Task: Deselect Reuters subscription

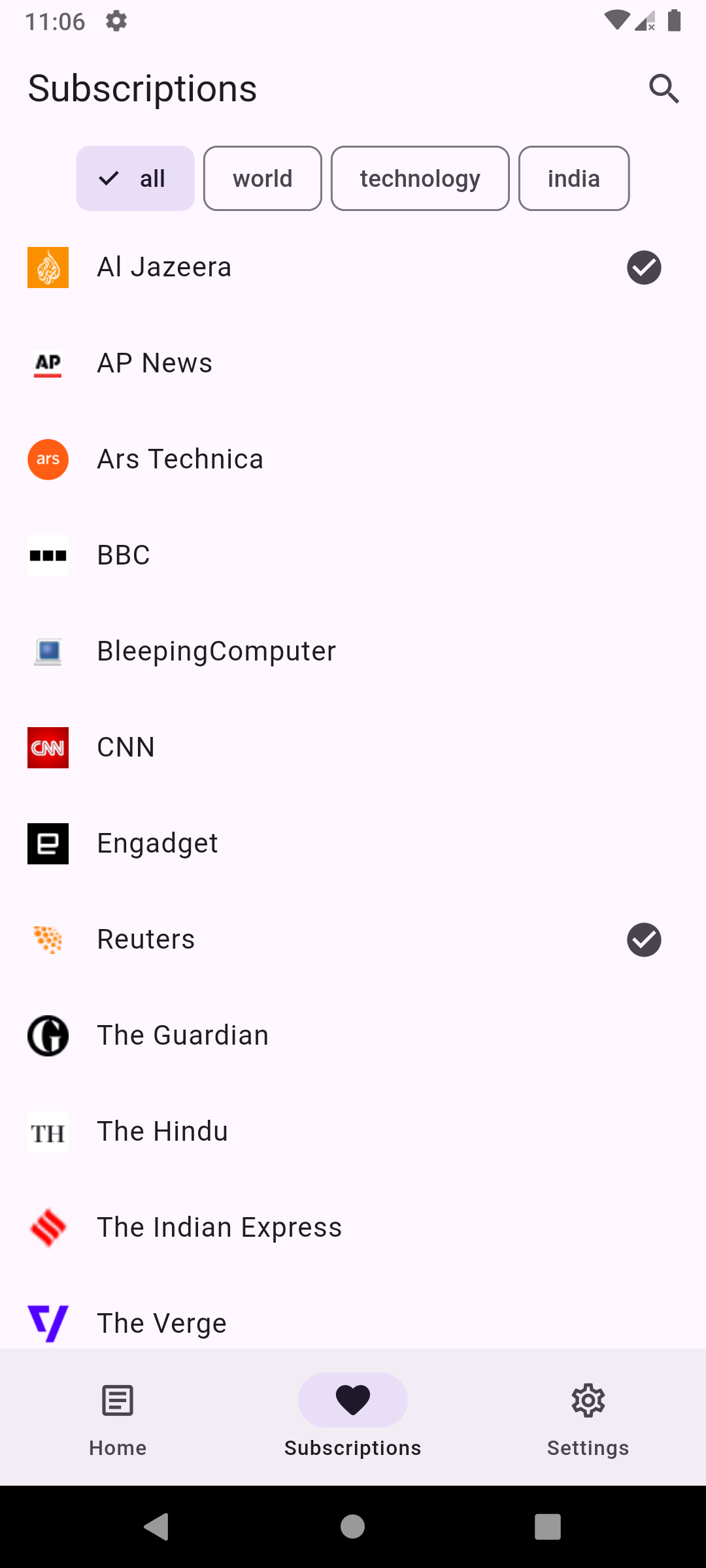Action: (x=643, y=939)
